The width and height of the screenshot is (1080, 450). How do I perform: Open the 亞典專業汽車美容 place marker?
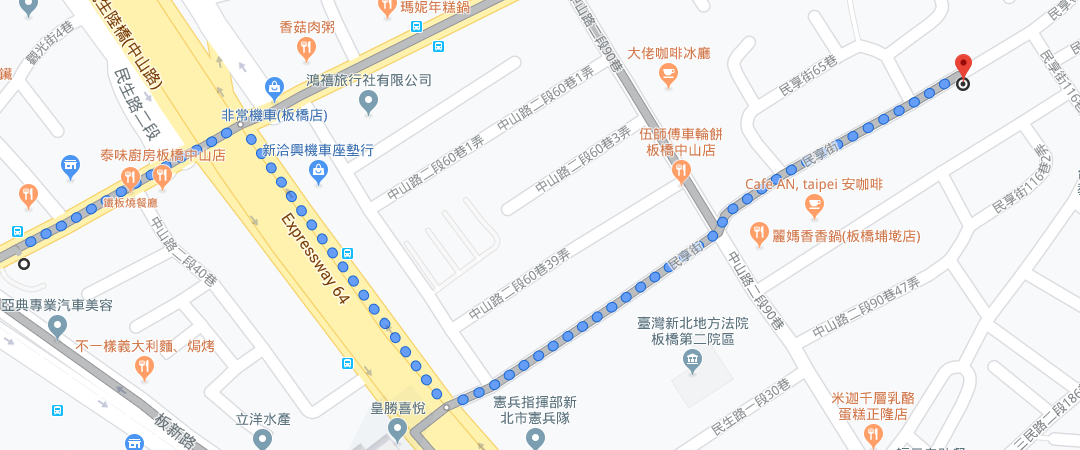pyautogui.click(x=57, y=326)
